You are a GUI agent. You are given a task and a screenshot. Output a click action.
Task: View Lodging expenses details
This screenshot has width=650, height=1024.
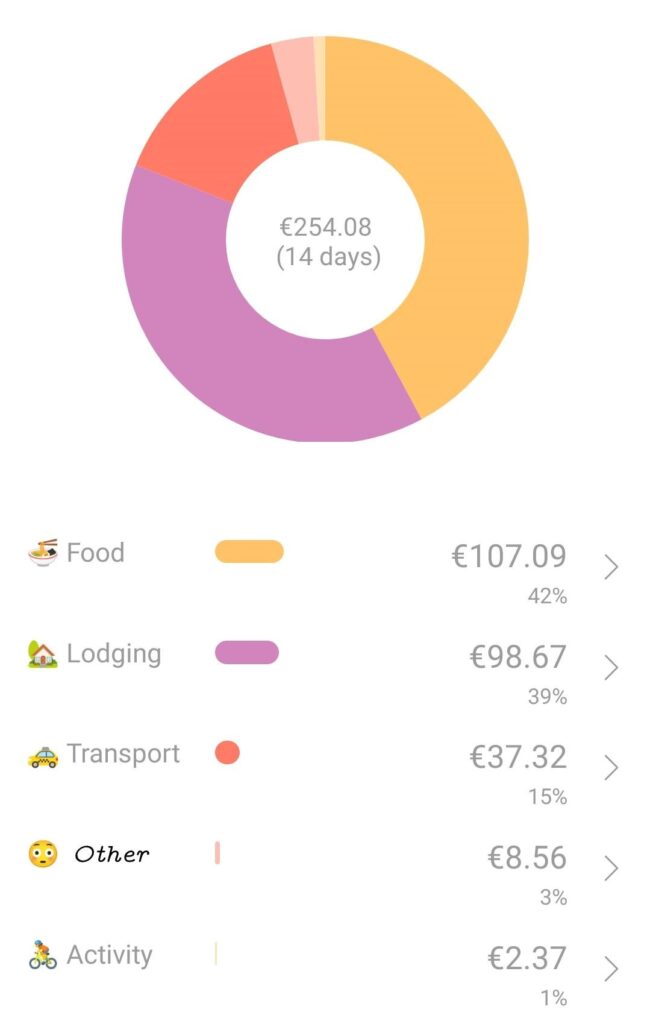611,667
